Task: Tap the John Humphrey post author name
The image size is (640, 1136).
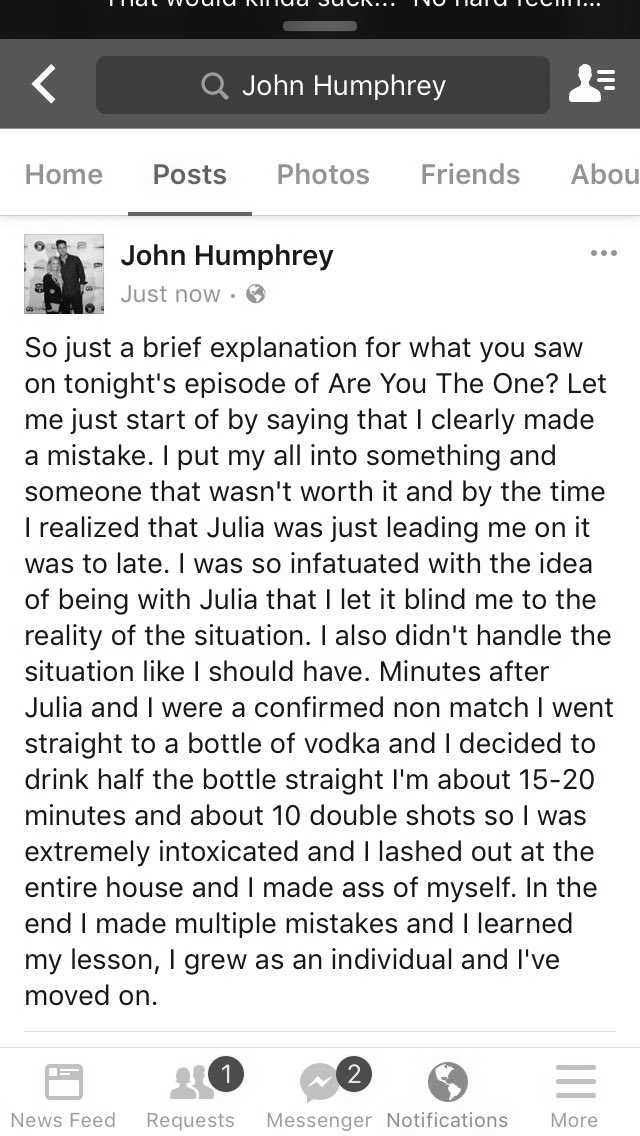Action: 227,256
